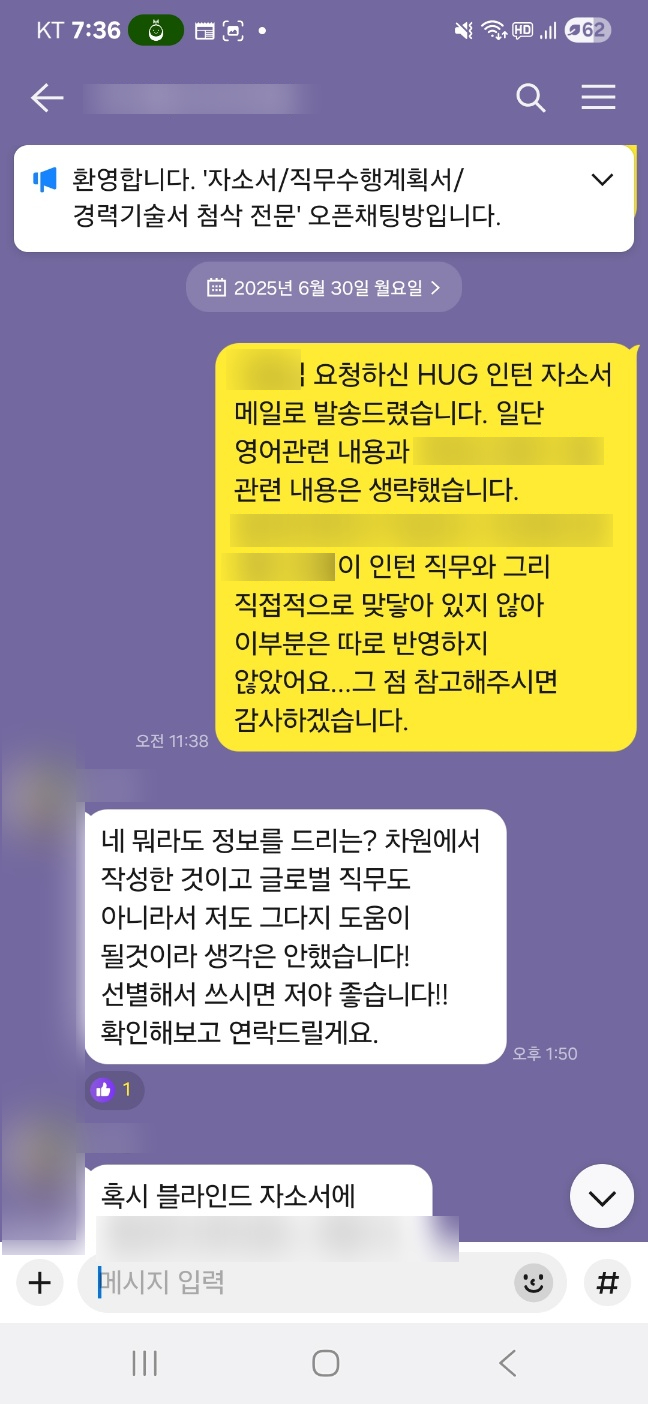Tap the thumbs-up reaction on the message
This screenshot has width=648, height=1404.
113,1090
